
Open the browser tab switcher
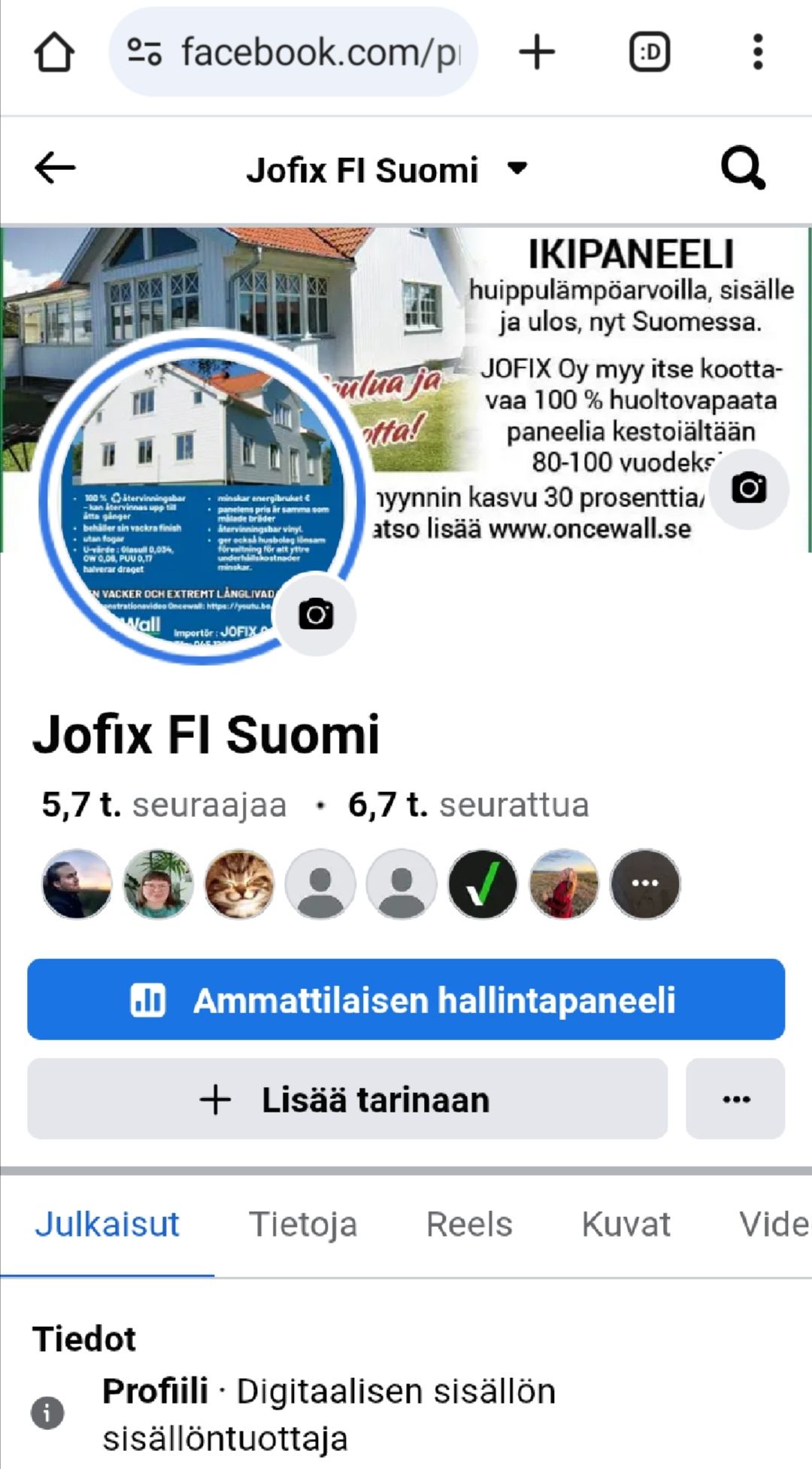click(649, 53)
